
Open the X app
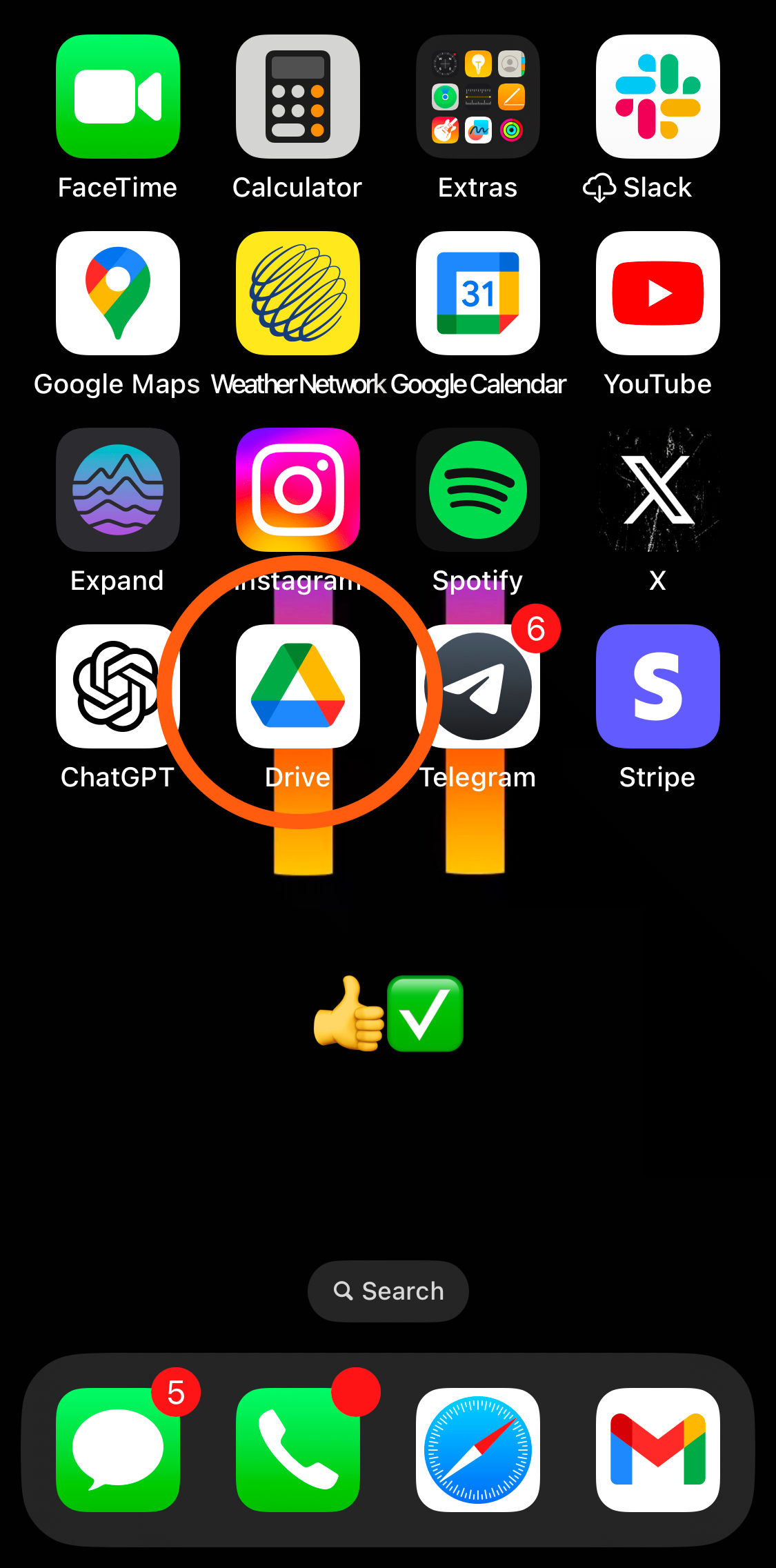pos(657,490)
